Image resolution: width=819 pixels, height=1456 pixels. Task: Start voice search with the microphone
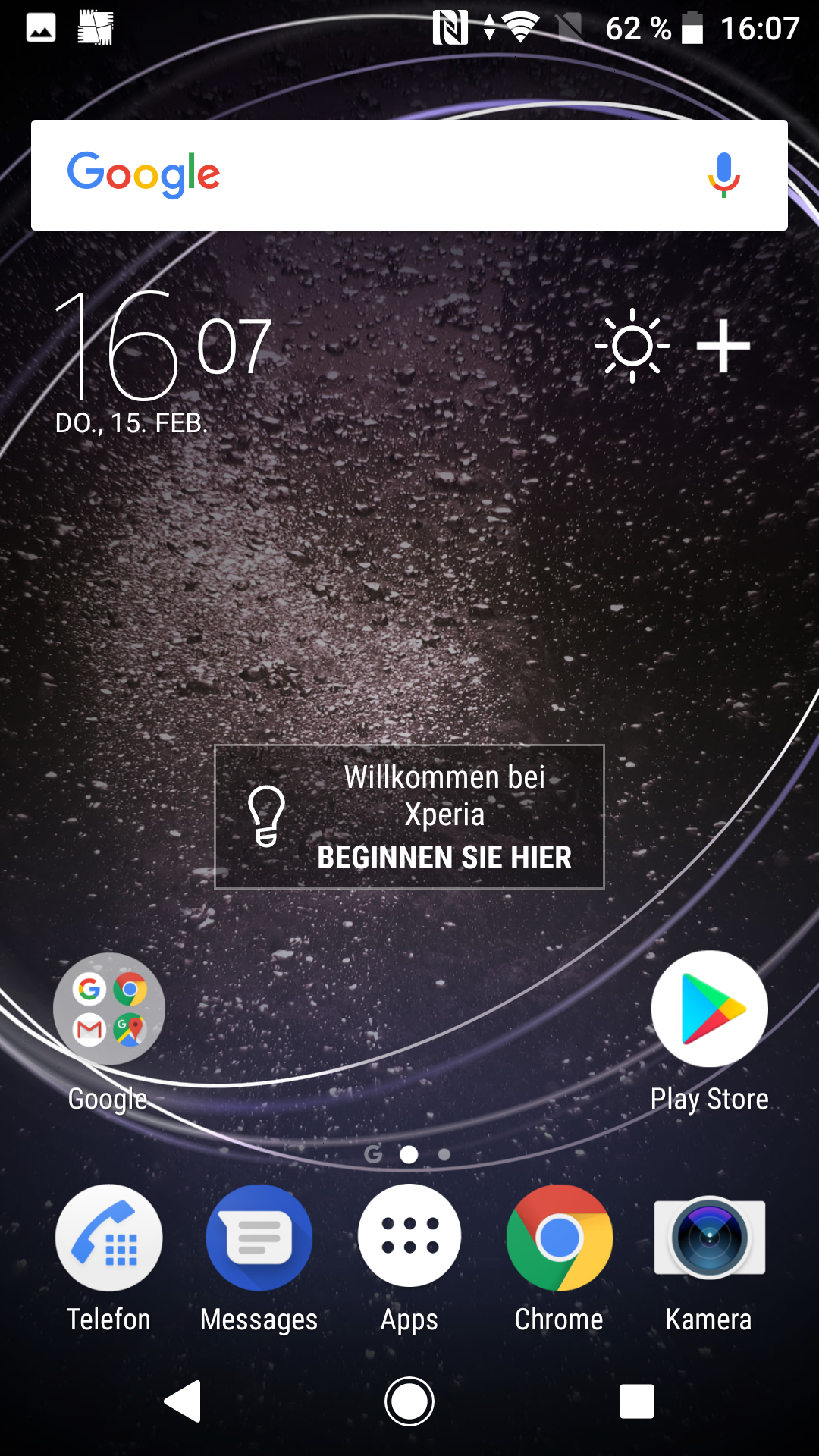(723, 174)
